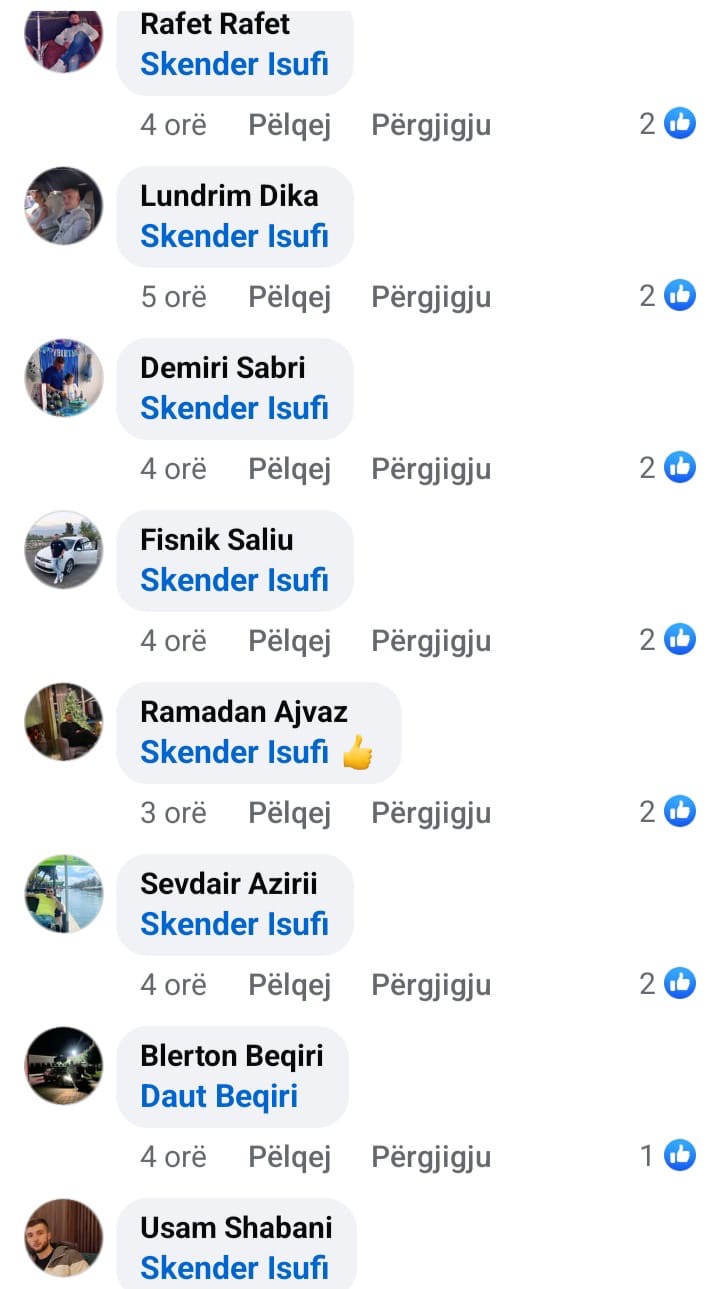Open Demiri Sabri's profile picture
The image size is (720, 1289).
[64, 378]
